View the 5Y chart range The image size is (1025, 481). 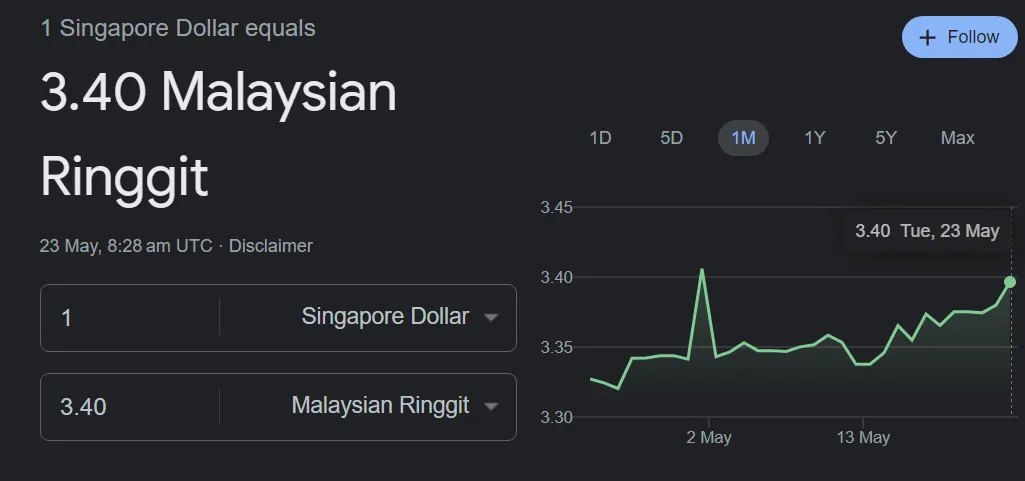pyautogui.click(x=885, y=138)
